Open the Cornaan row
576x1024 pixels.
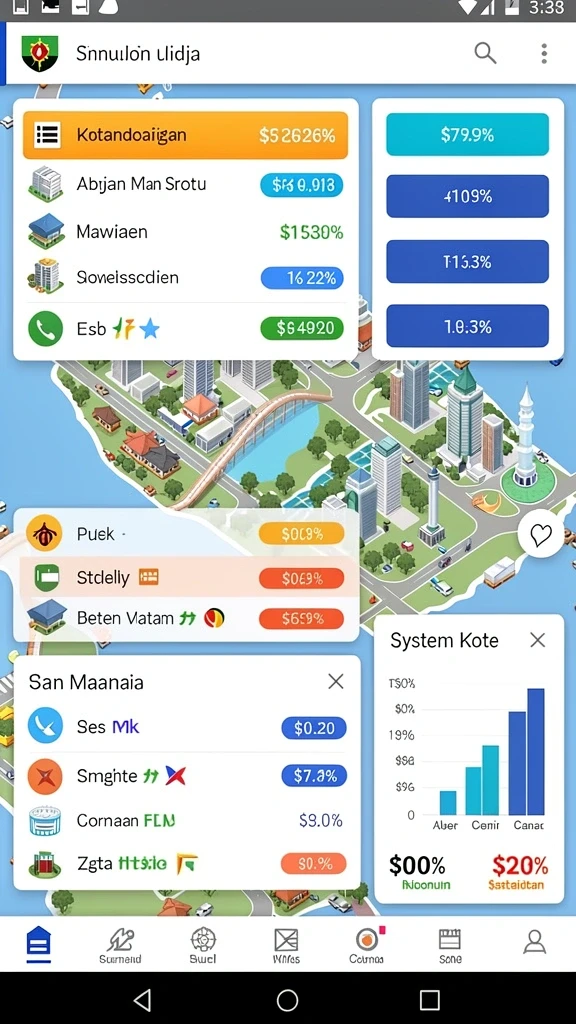click(x=187, y=821)
